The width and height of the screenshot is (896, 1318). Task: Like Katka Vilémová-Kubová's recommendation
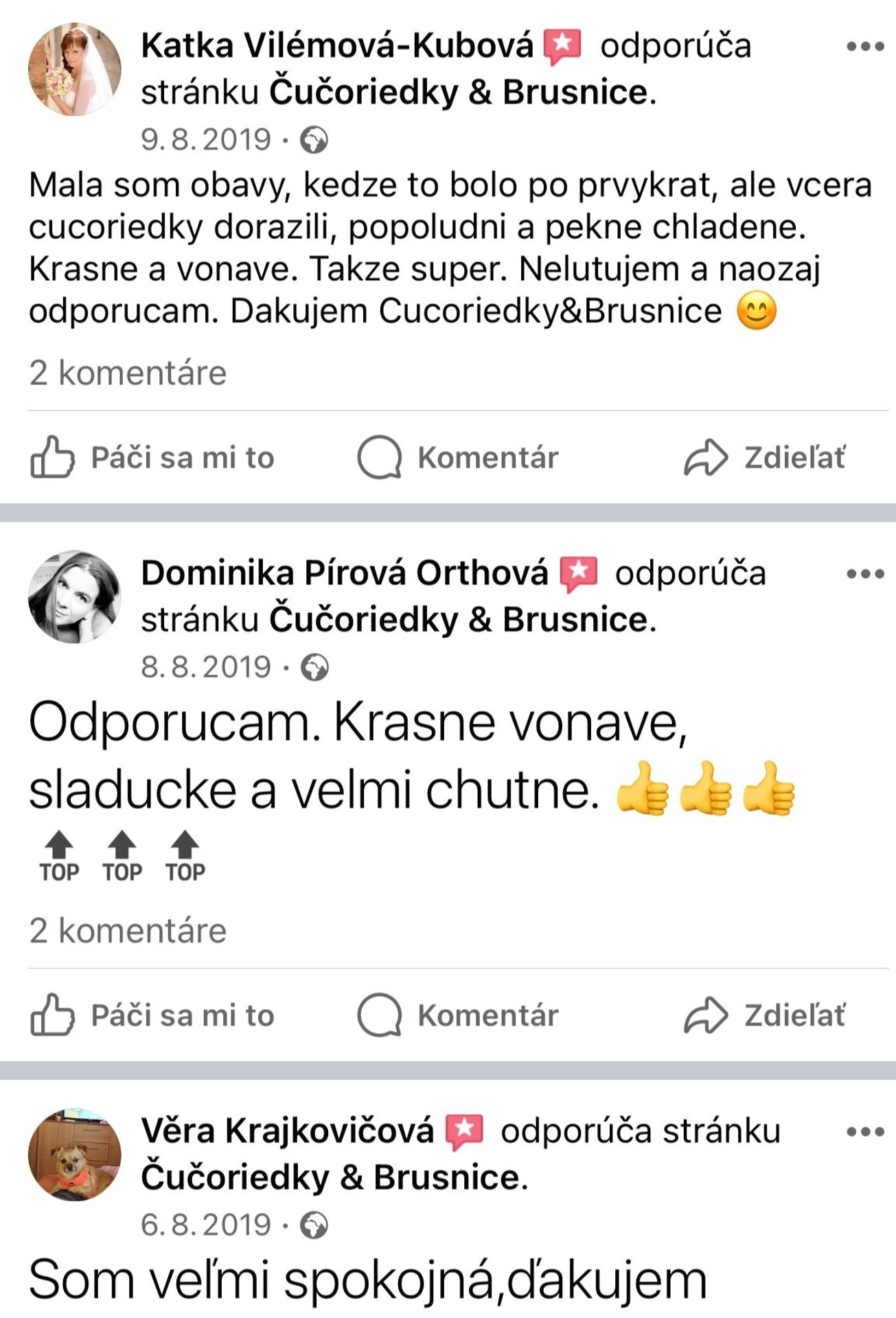[x=152, y=457]
